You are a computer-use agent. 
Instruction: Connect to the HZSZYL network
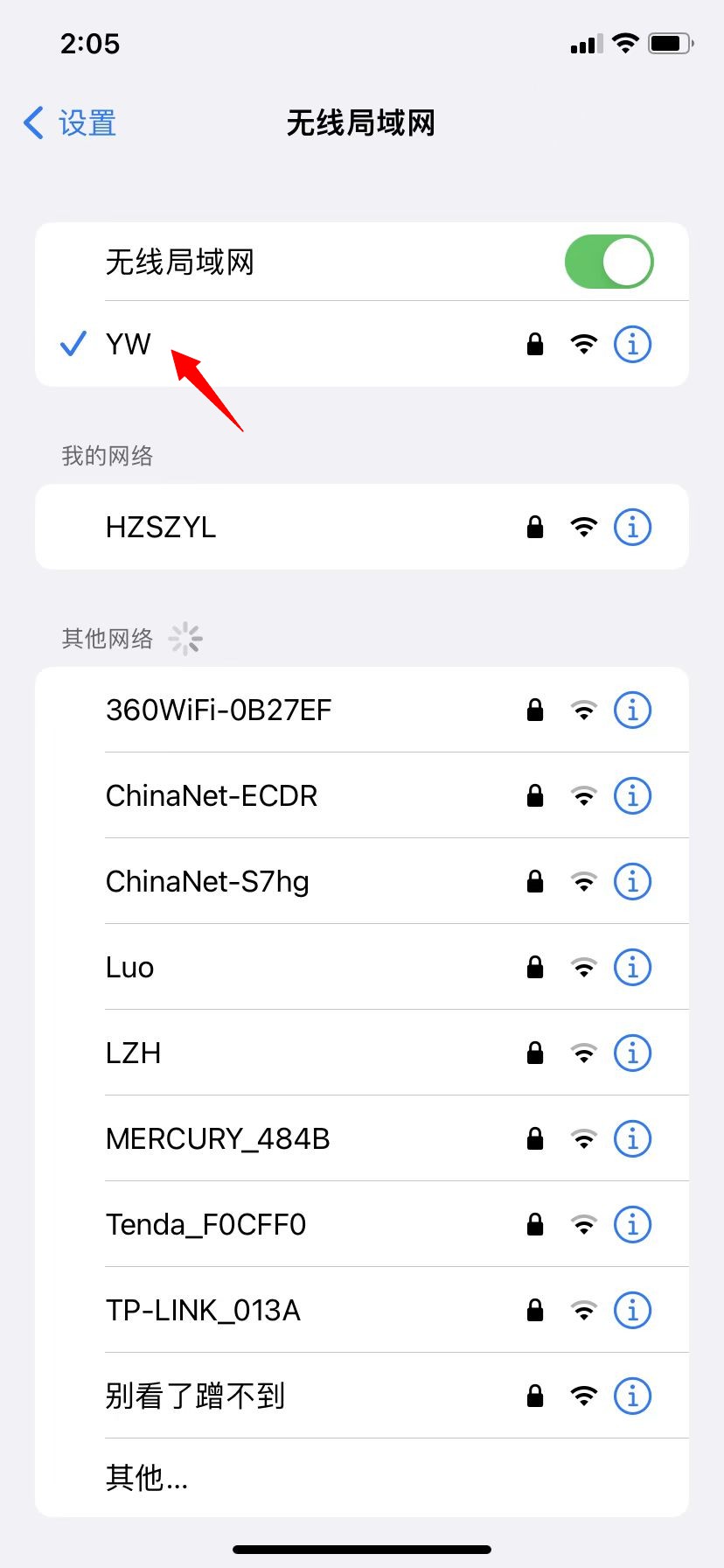262,527
